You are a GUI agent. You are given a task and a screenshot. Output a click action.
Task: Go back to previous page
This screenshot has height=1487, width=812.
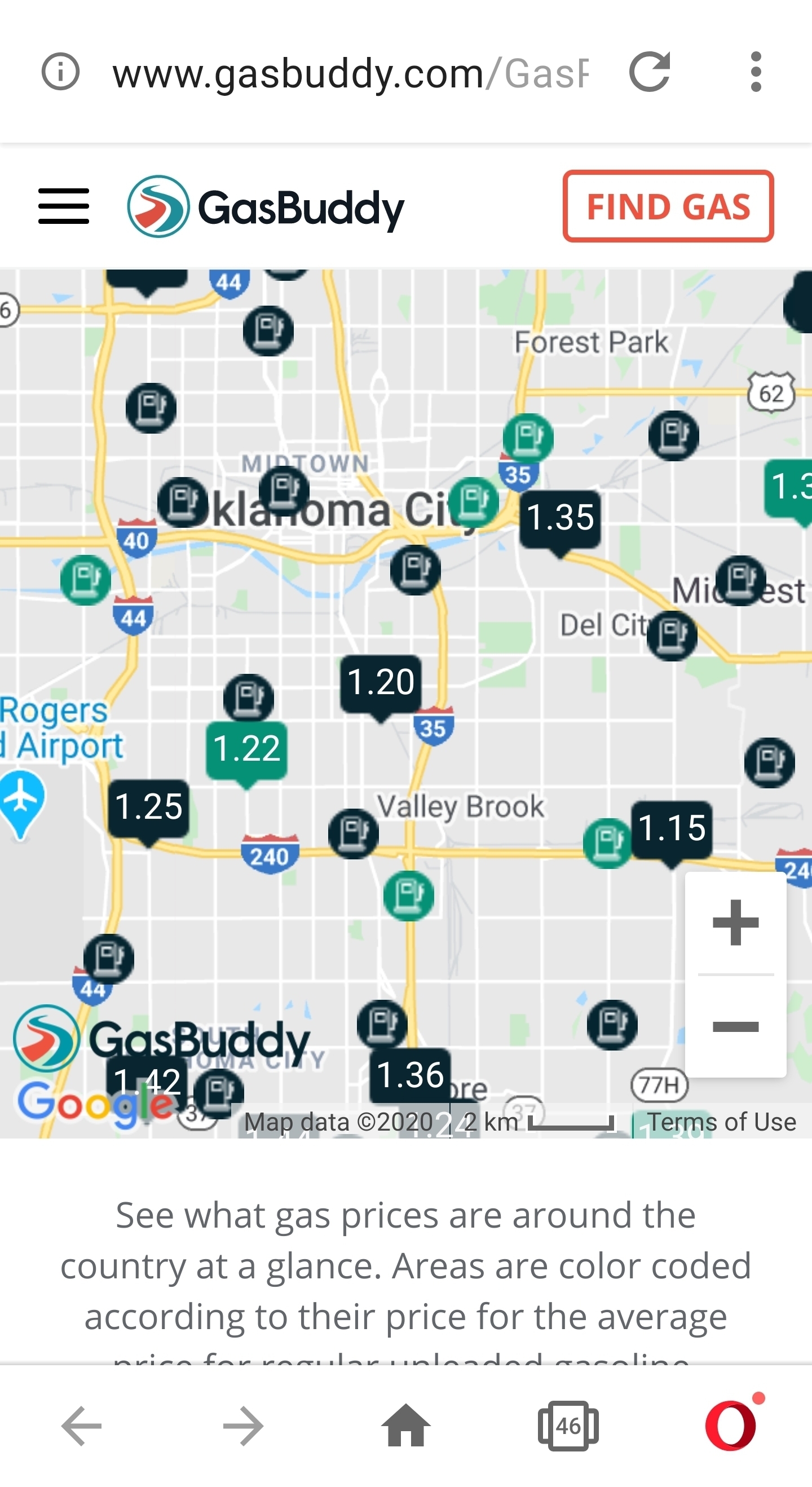coord(81,1426)
